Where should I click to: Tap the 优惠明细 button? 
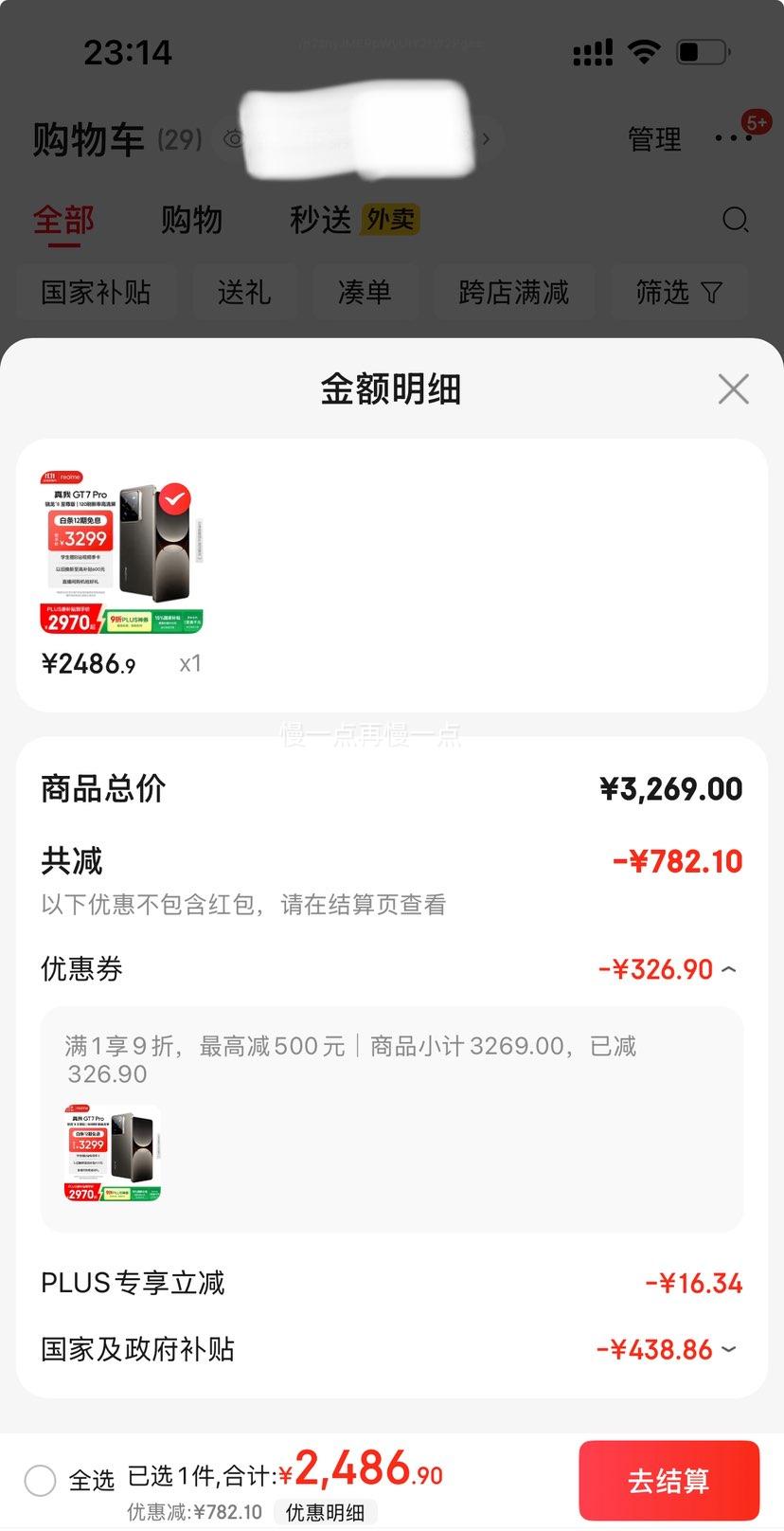(325, 1512)
